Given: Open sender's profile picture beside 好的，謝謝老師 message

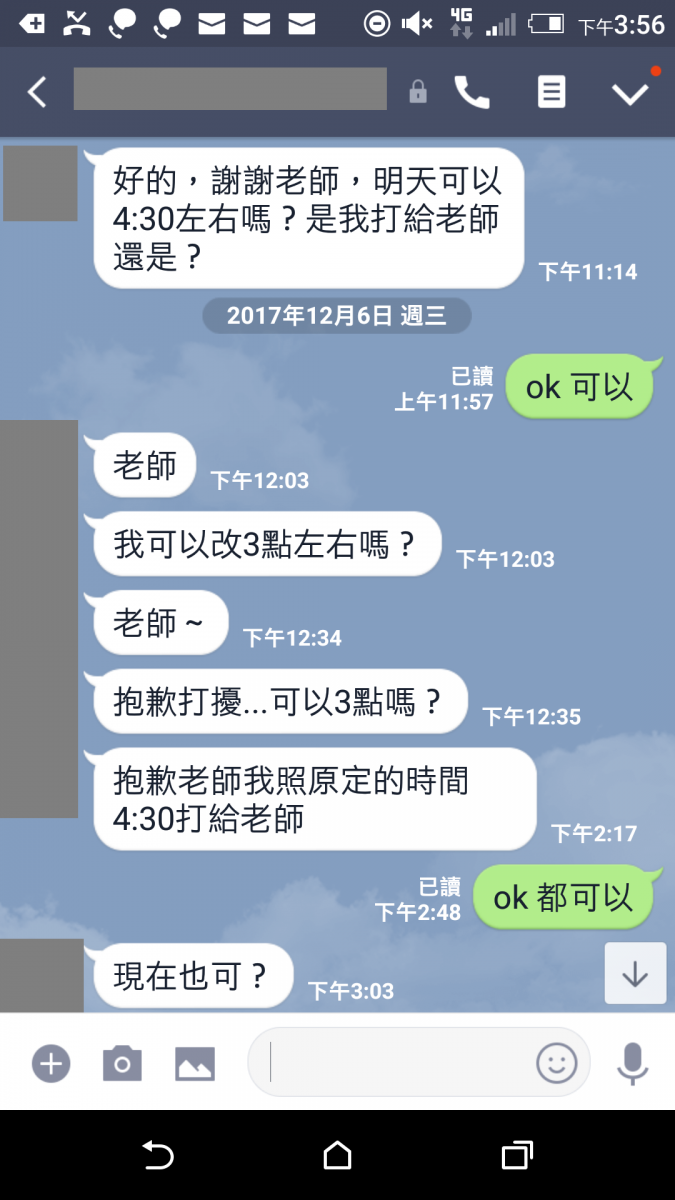Looking at the screenshot, I should pos(40,184).
